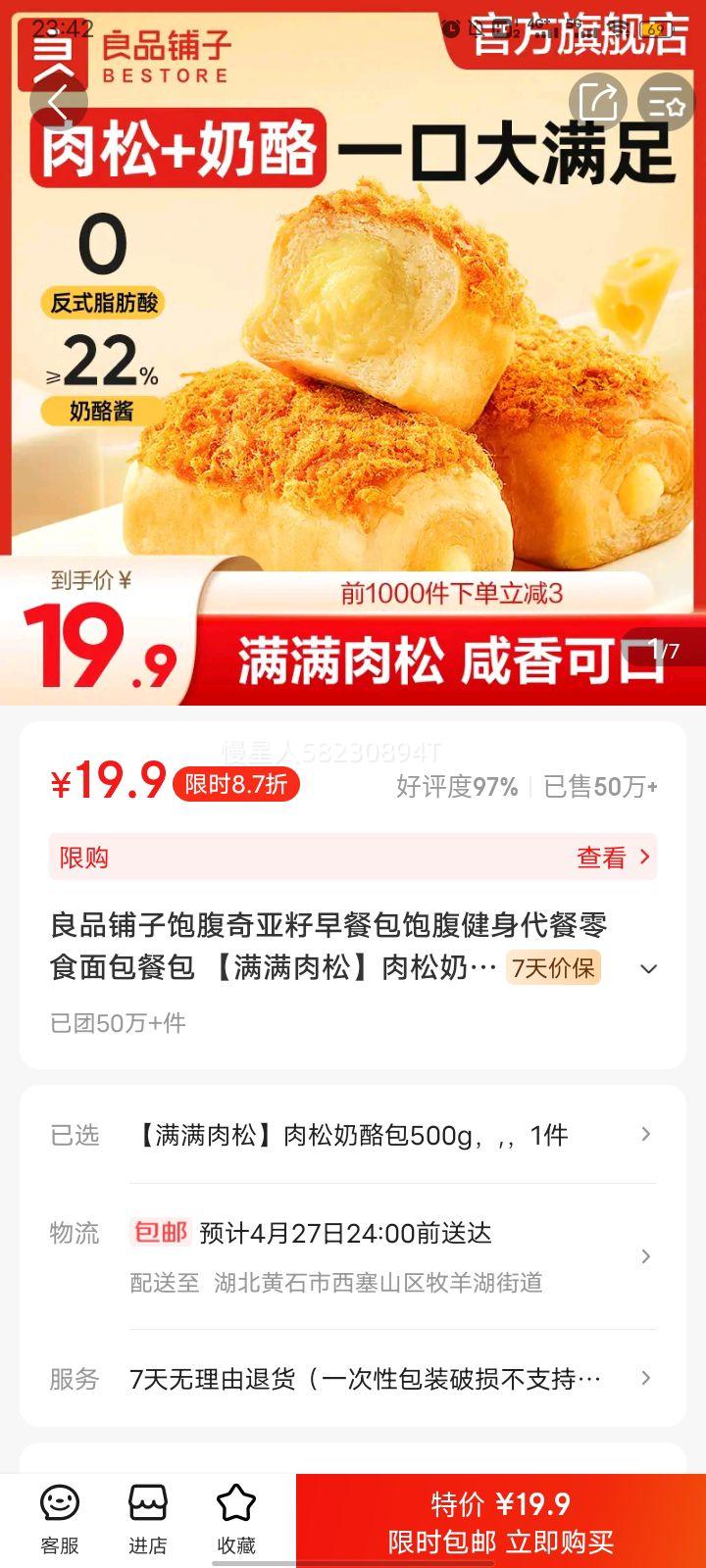
Task: Tap the 包邮 free shipping badge
Action: [160, 1233]
